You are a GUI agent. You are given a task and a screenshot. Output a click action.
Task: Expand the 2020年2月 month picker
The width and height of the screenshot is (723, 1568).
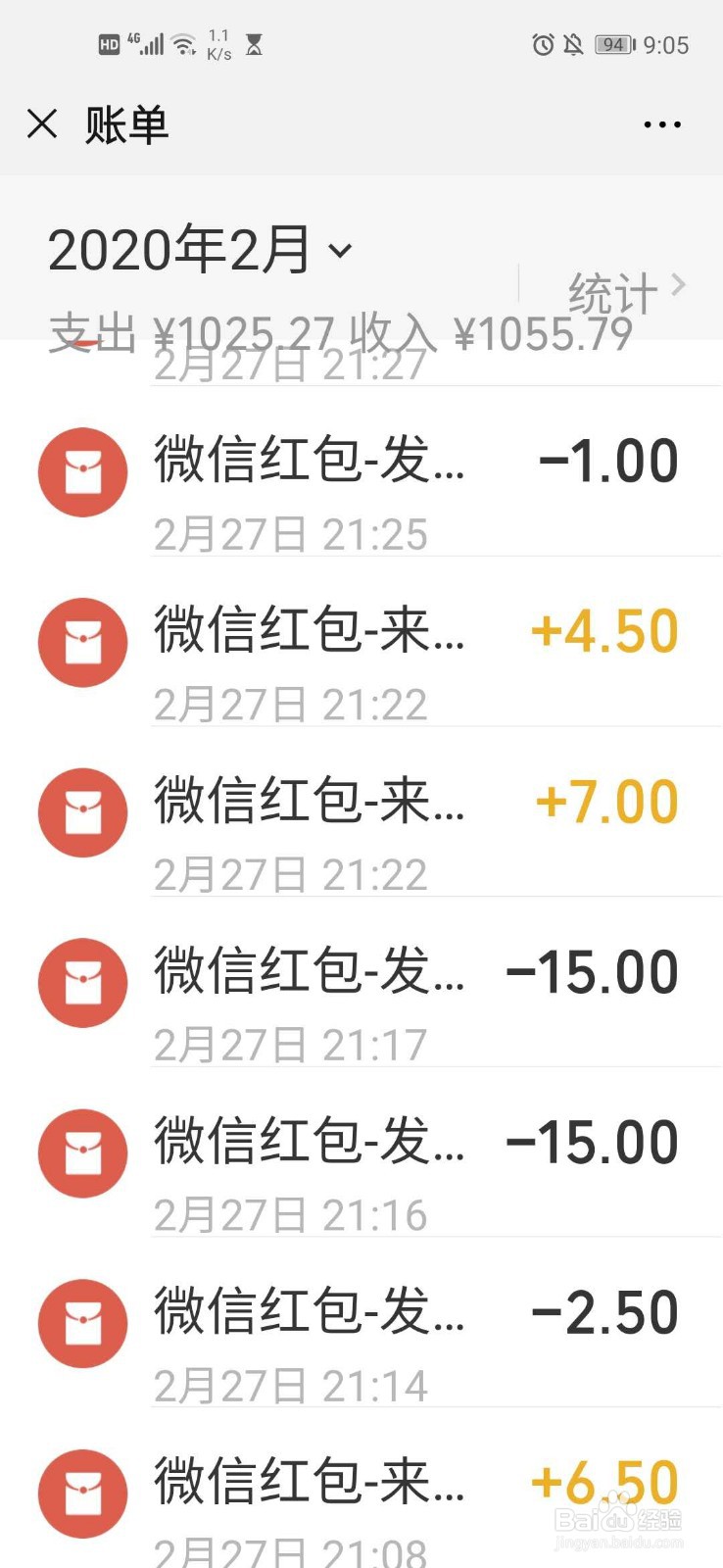pyautogui.click(x=200, y=250)
